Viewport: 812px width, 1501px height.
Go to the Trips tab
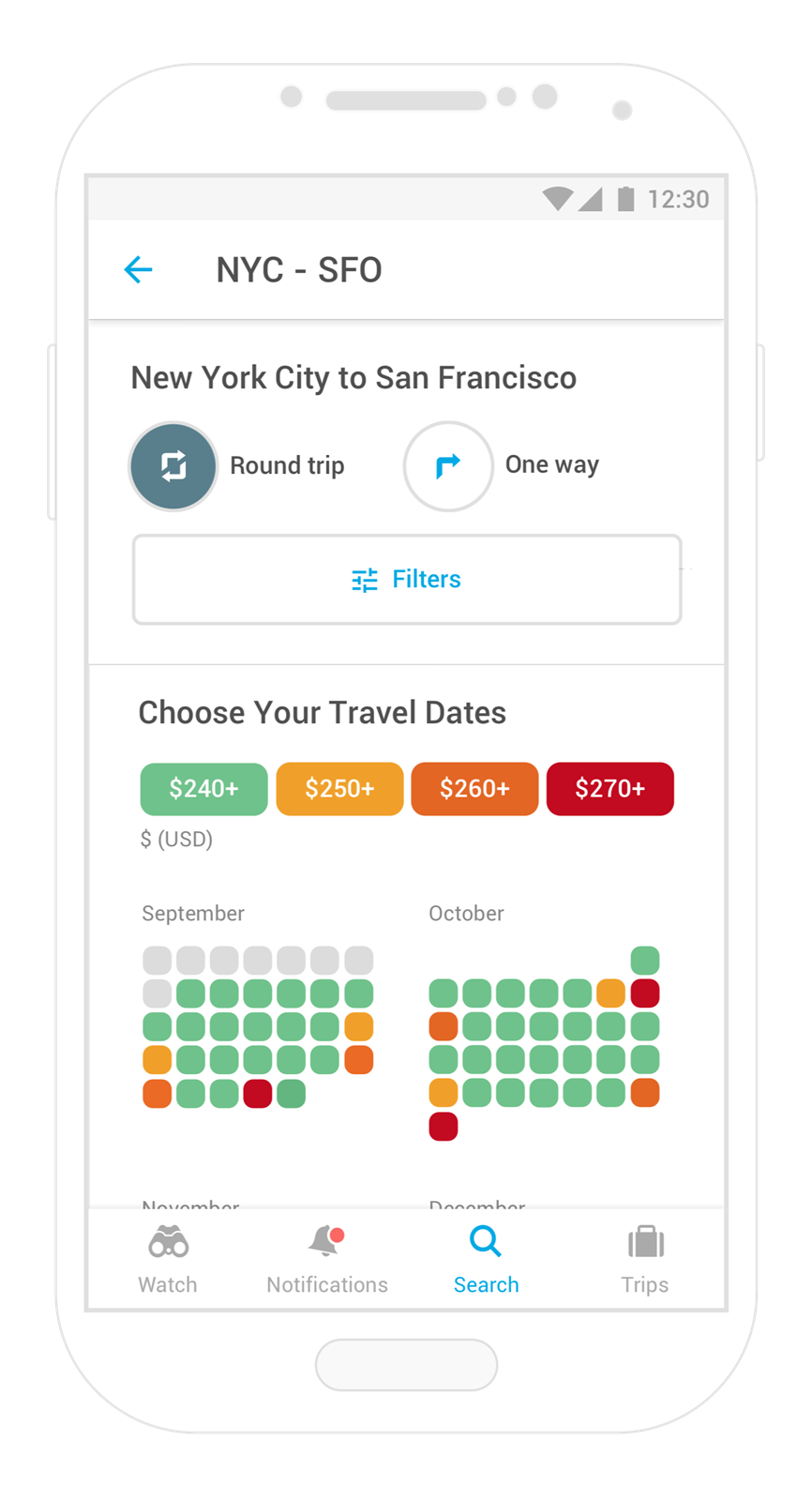(x=645, y=1260)
